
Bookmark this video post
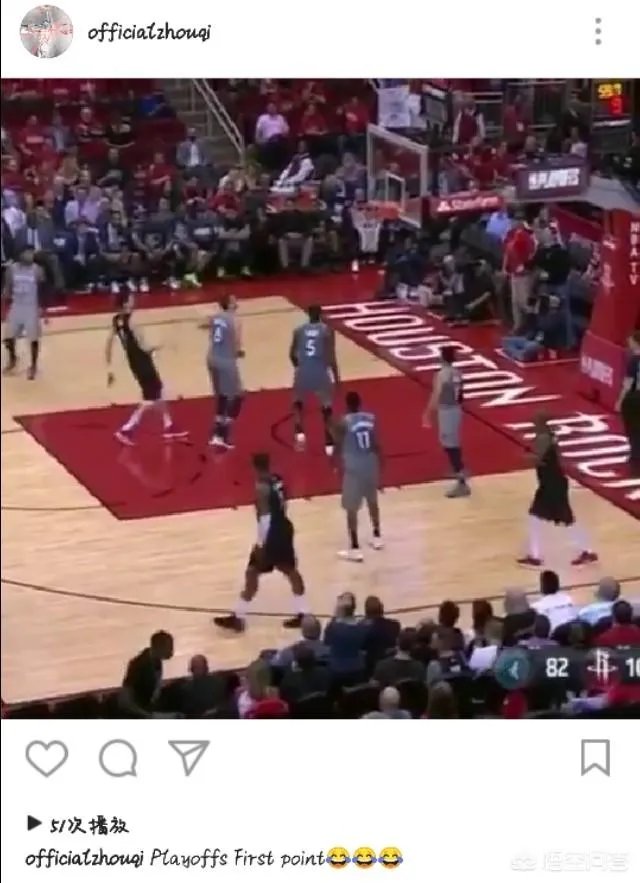click(595, 758)
